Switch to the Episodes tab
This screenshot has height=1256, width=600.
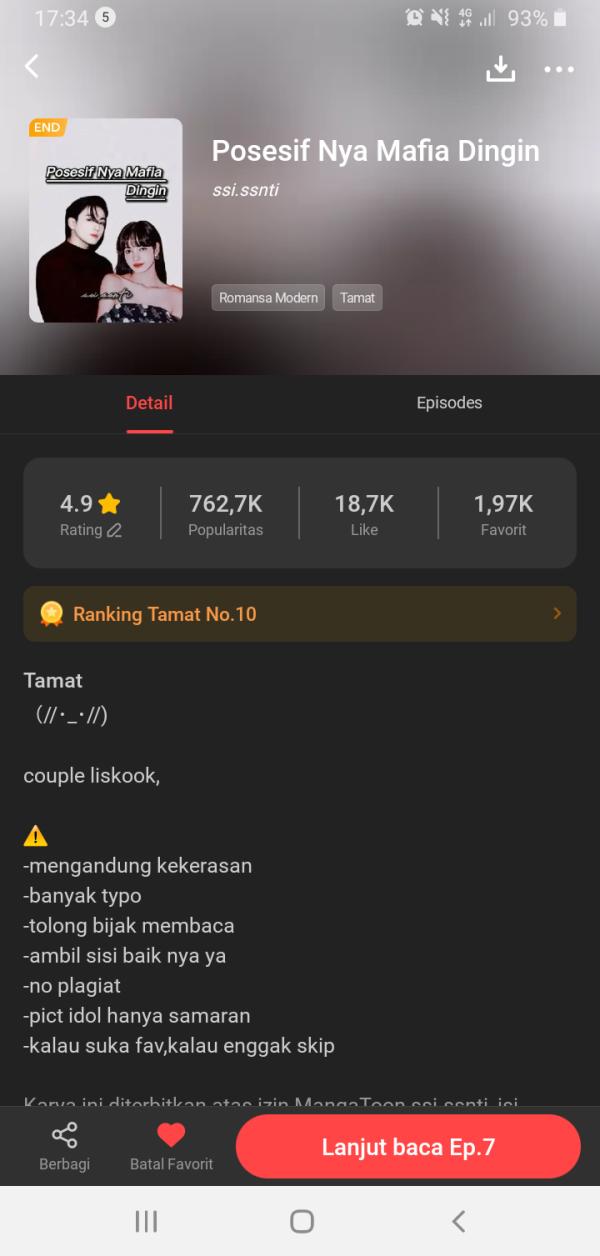point(449,403)
